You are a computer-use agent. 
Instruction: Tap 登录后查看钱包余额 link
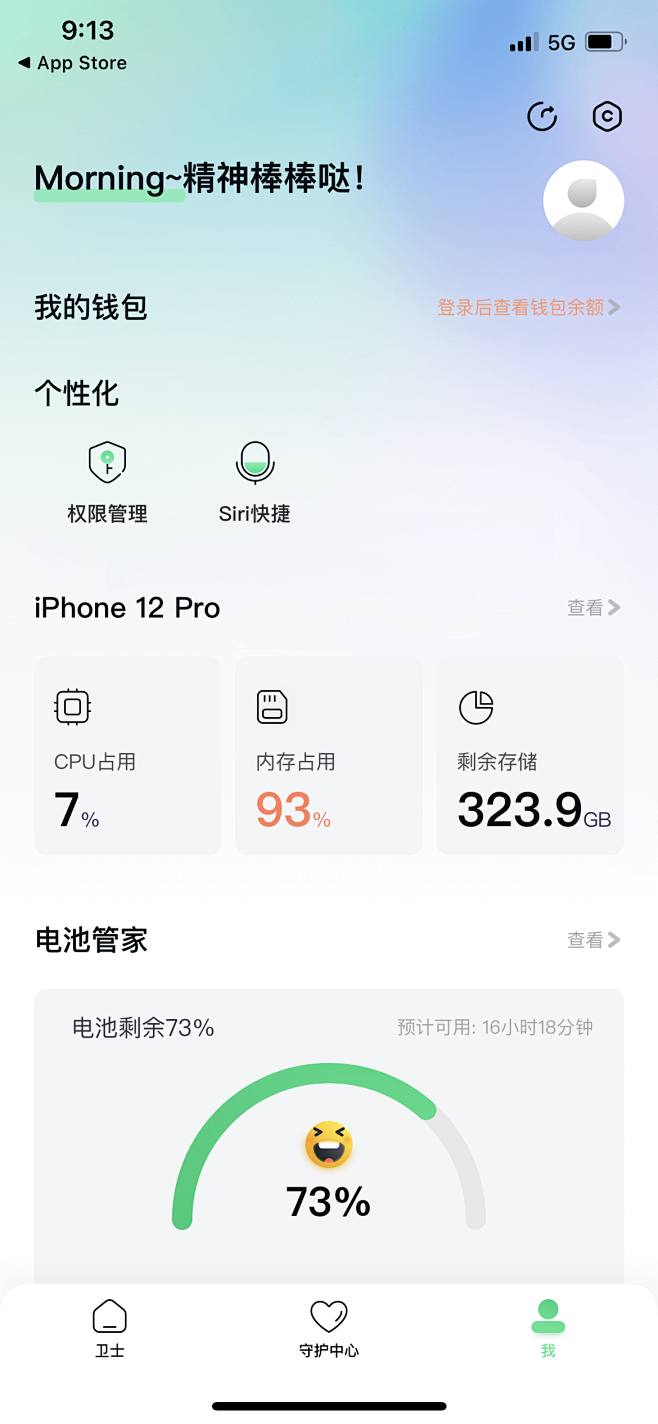coord(529,307)
